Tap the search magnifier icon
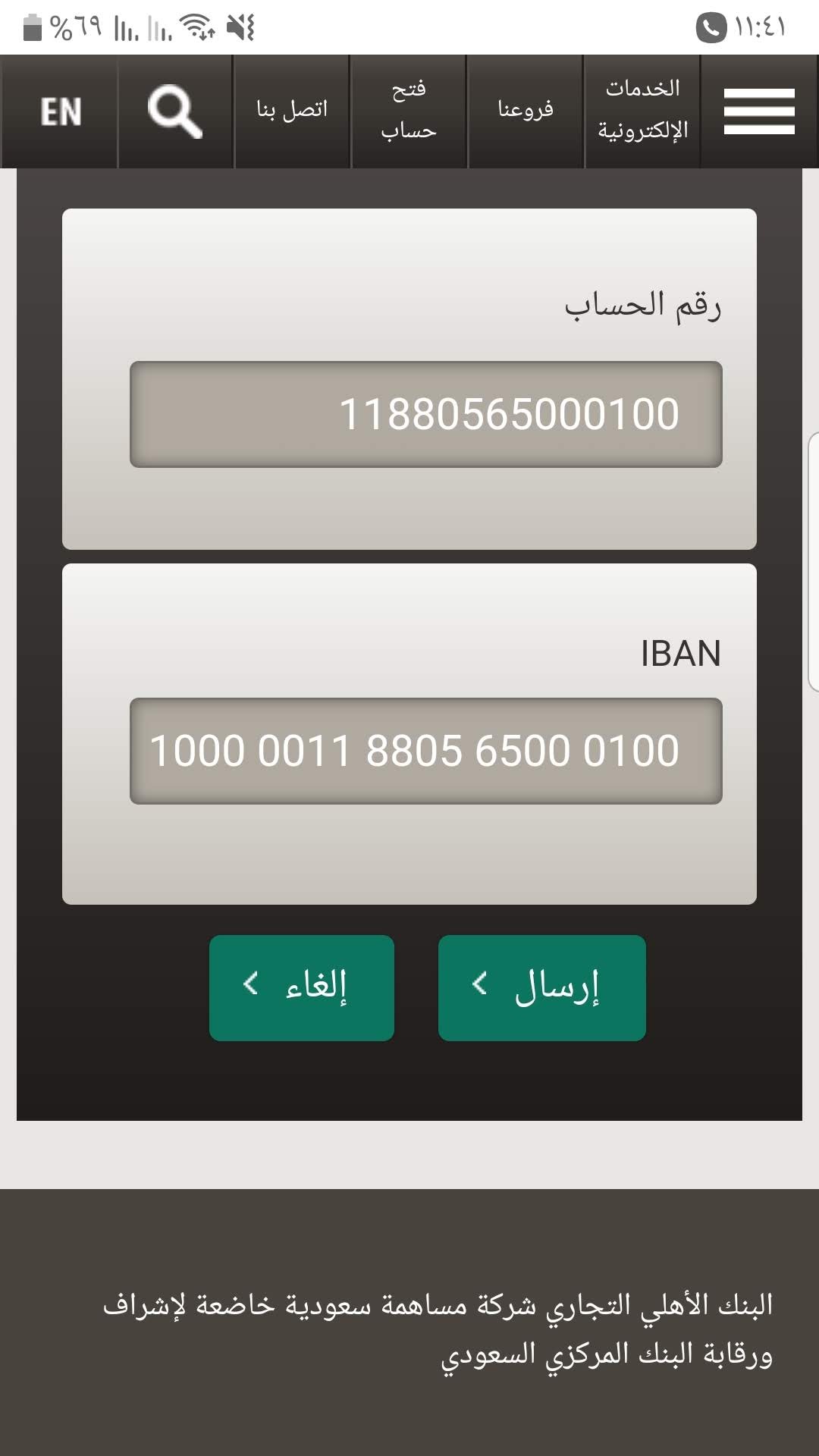The image size is (819, 1456). click(175, 111)
